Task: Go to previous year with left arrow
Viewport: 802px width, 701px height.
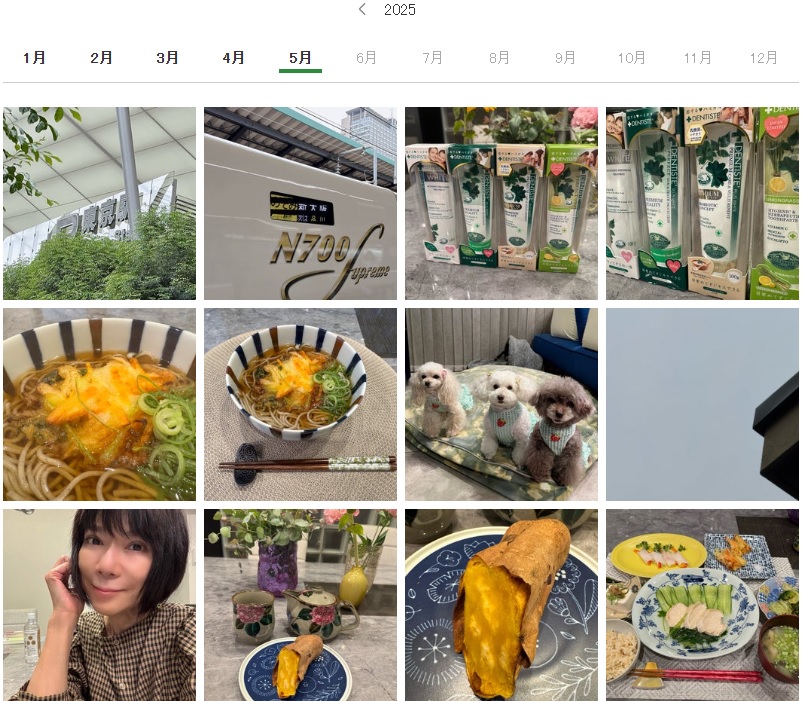Action: (362, 10)
